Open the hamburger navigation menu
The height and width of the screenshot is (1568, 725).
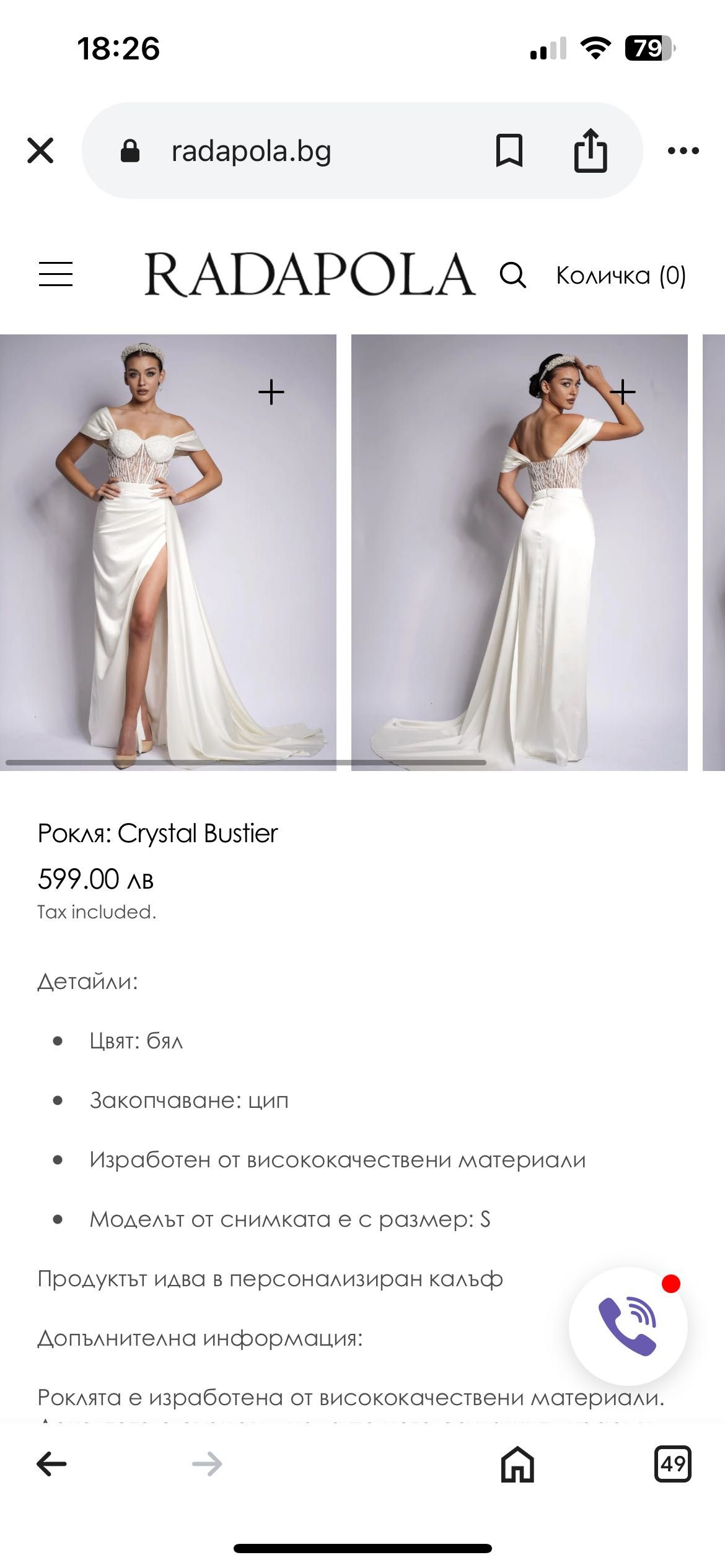(56, 274)
